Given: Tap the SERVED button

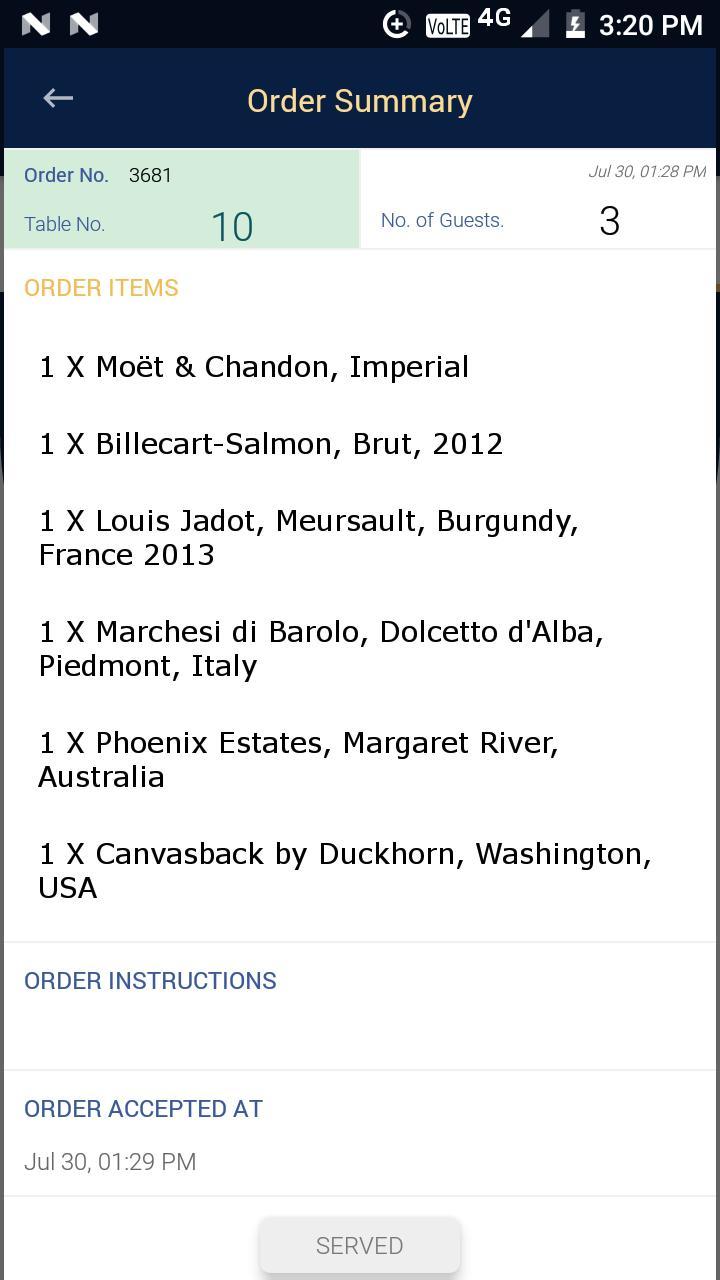Looking at the screenshot, I should [x=359, y=1245].
